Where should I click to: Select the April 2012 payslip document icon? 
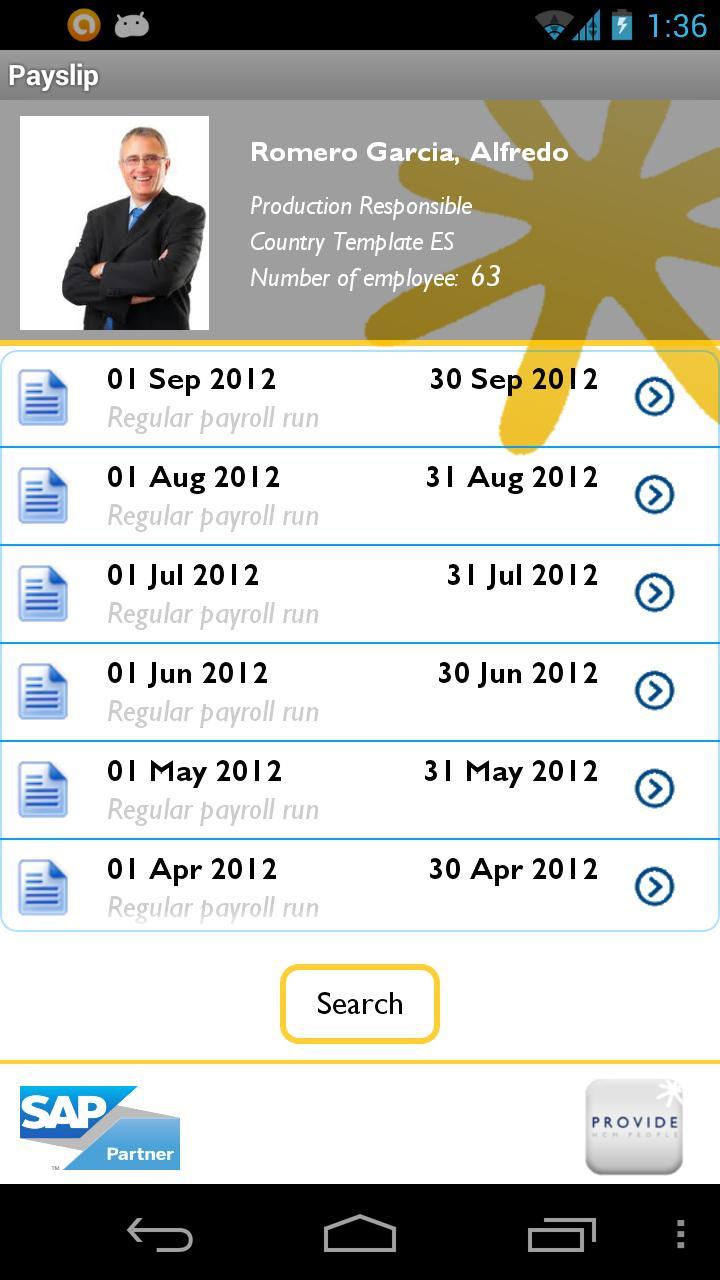pyautogui.click(x=42, y=885)
